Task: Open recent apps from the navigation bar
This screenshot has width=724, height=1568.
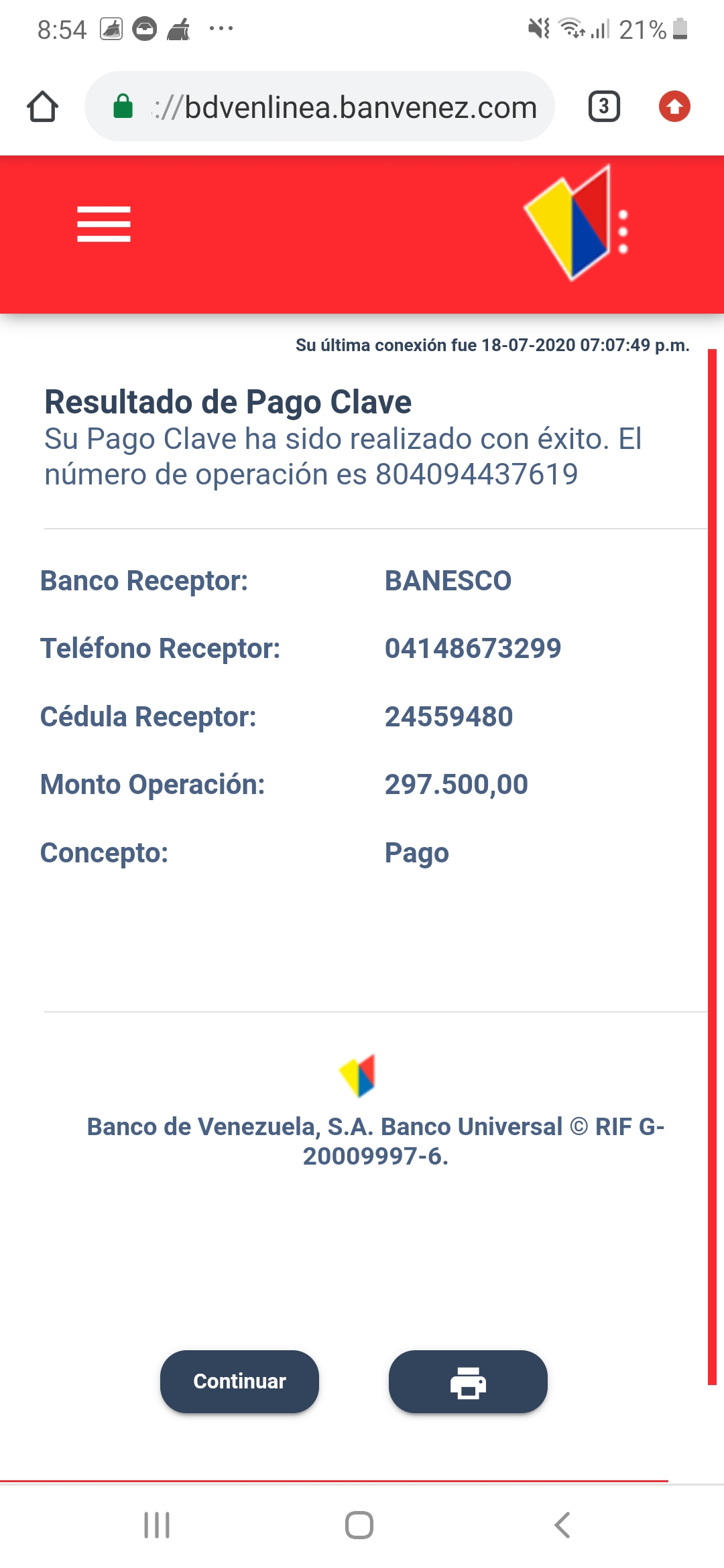Action: (x=157, y=1525)
